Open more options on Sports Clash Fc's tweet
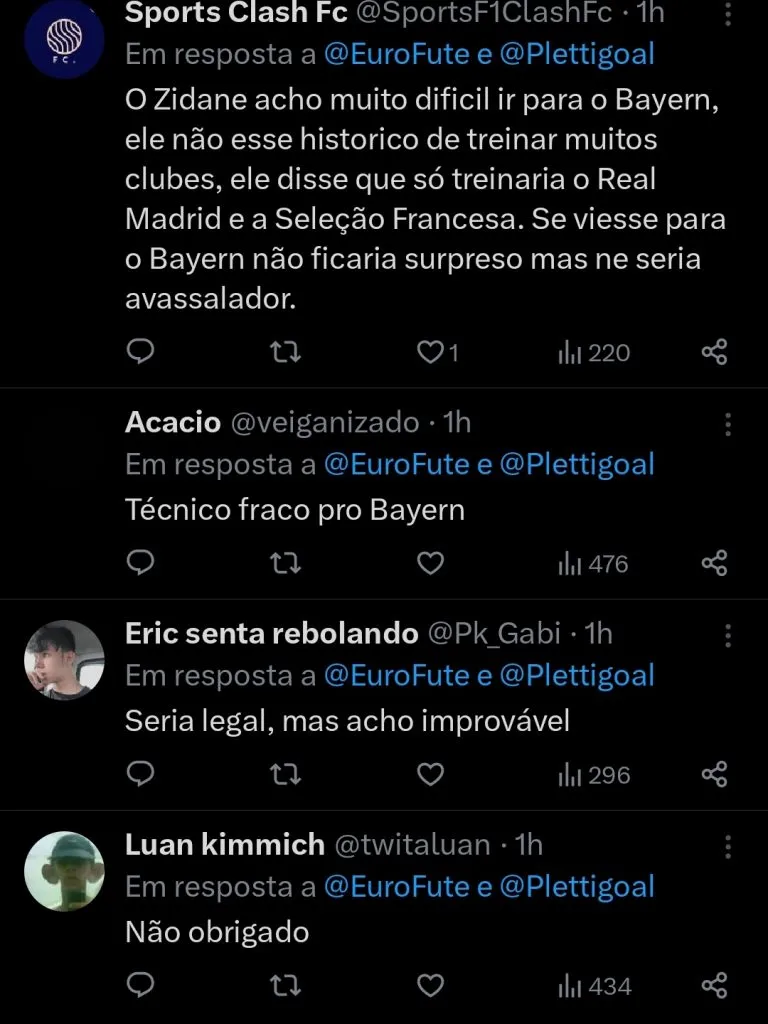Viewport: 768px width, 1024px height. pyautogui.click(x=726, y=14)
